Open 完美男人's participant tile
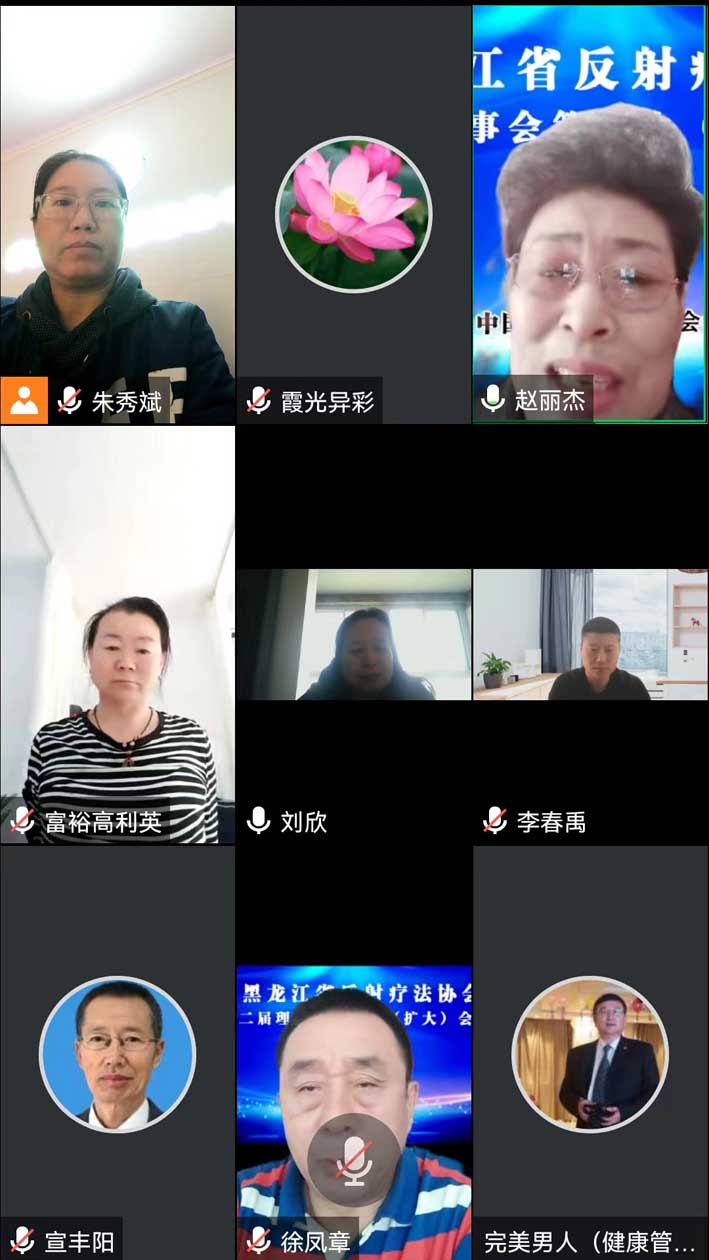Screen dimensions: 709x1260 point(590,1054)
